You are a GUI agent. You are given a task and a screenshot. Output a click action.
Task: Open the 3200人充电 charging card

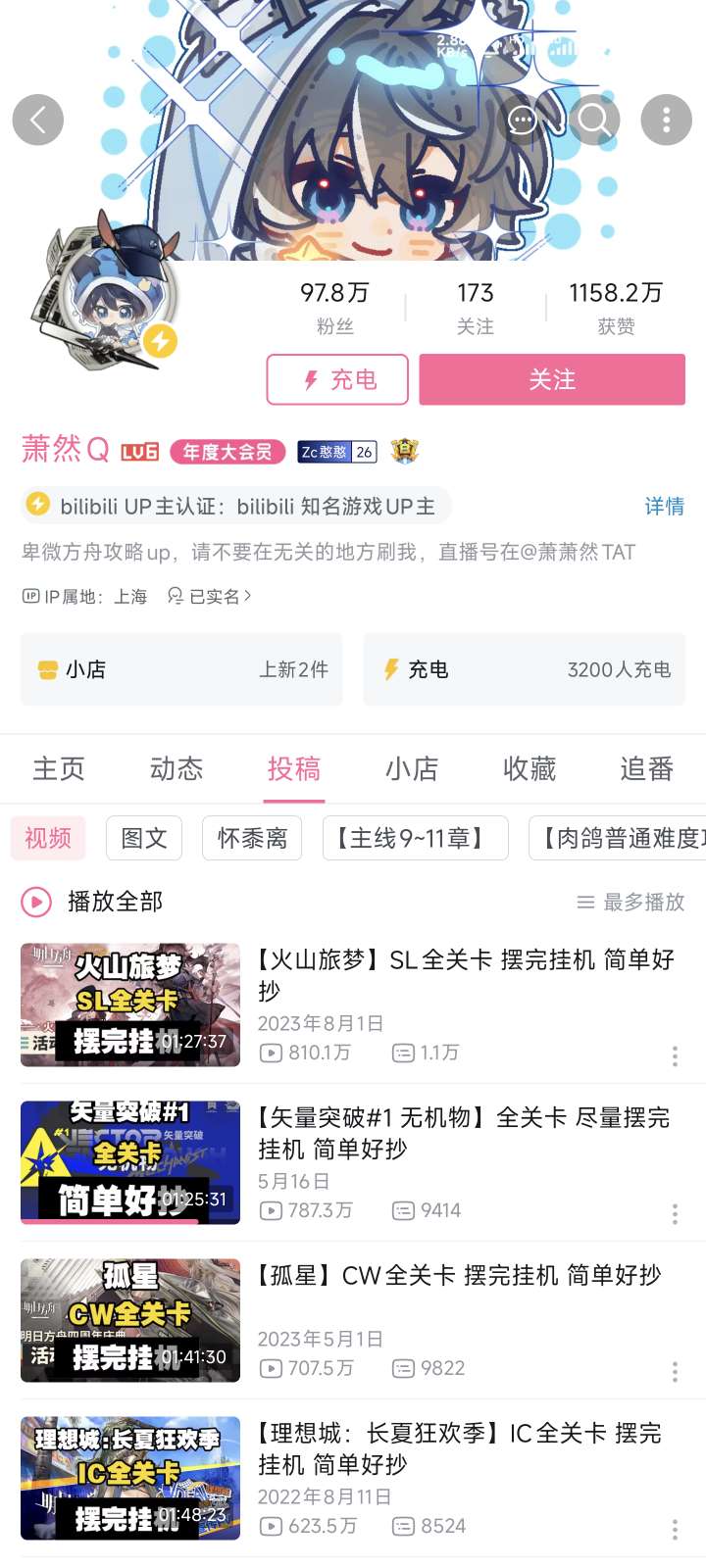(524, 669)
